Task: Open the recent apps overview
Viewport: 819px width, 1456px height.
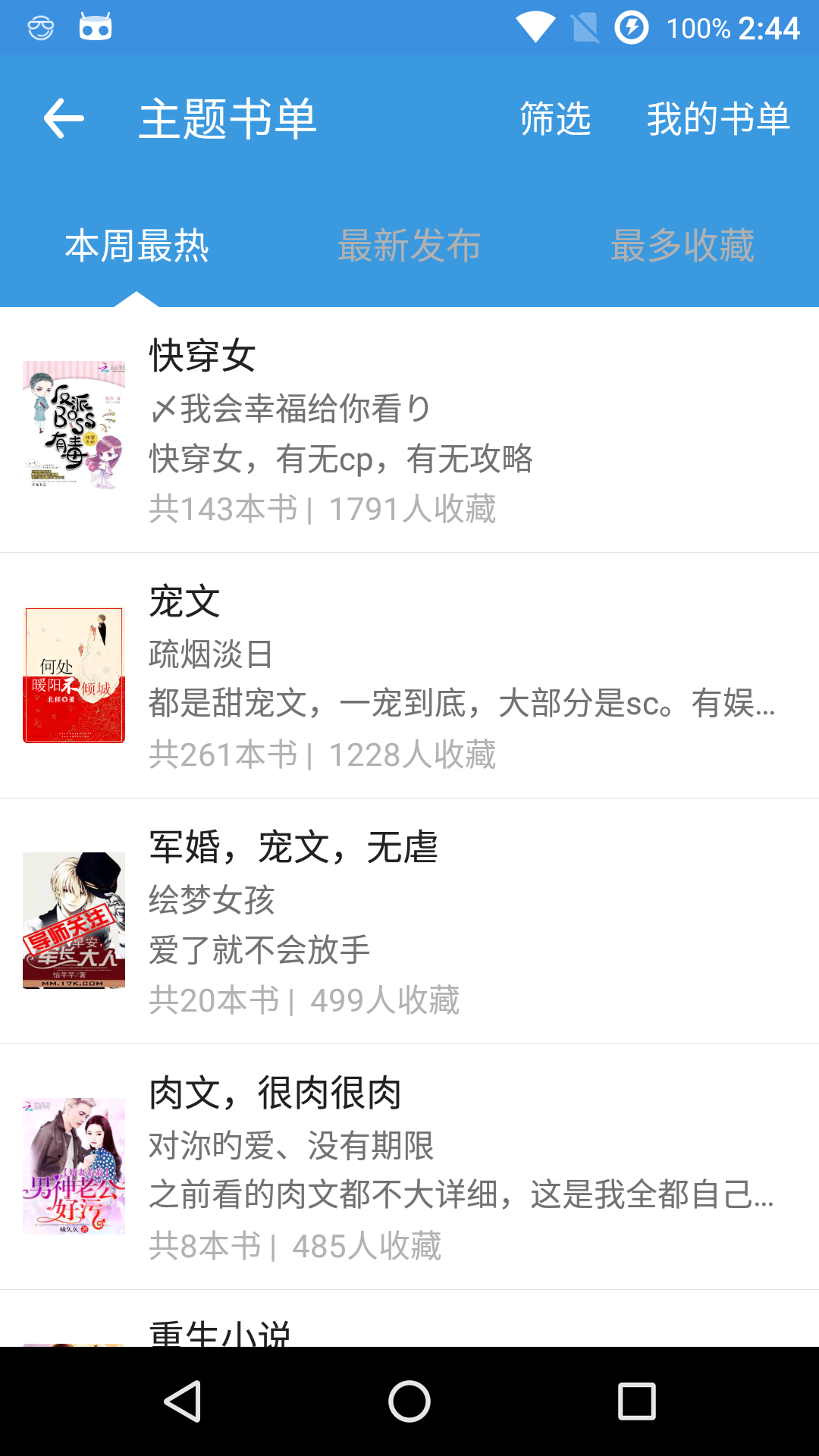Action: click(x=636, y=1401)
